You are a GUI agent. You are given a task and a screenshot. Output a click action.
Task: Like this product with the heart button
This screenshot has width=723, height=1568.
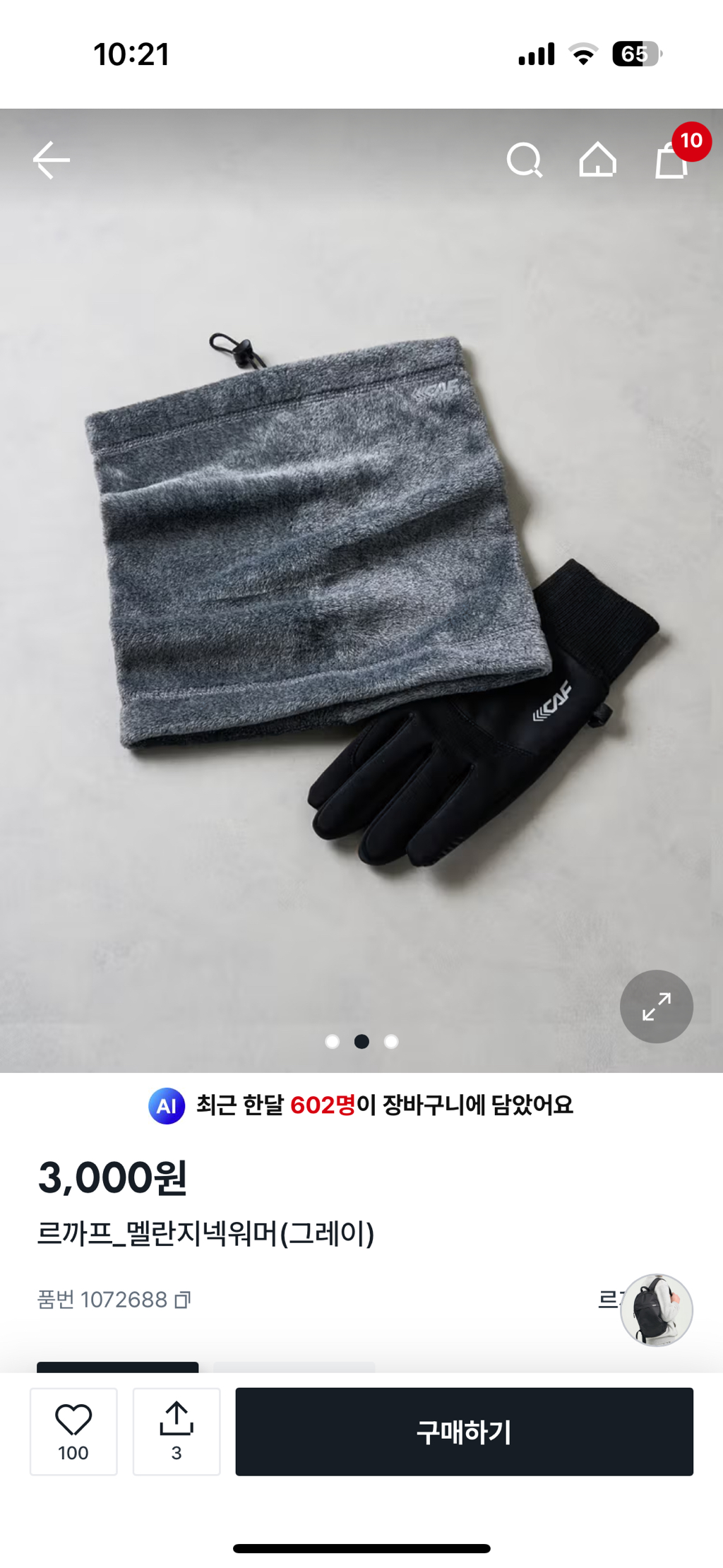(x=73, y=1432)
